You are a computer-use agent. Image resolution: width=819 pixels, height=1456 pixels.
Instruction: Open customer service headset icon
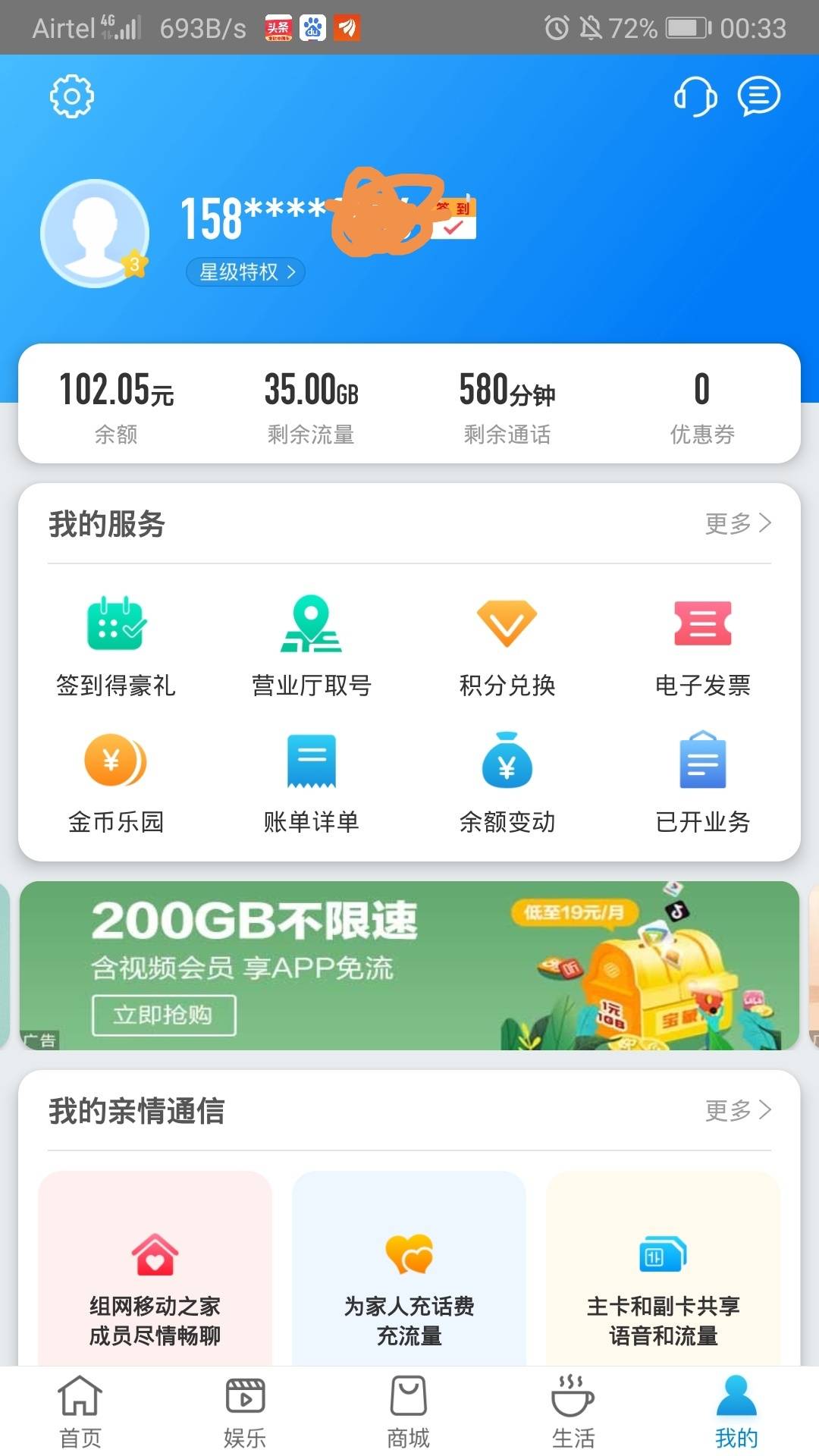[695, 96]
